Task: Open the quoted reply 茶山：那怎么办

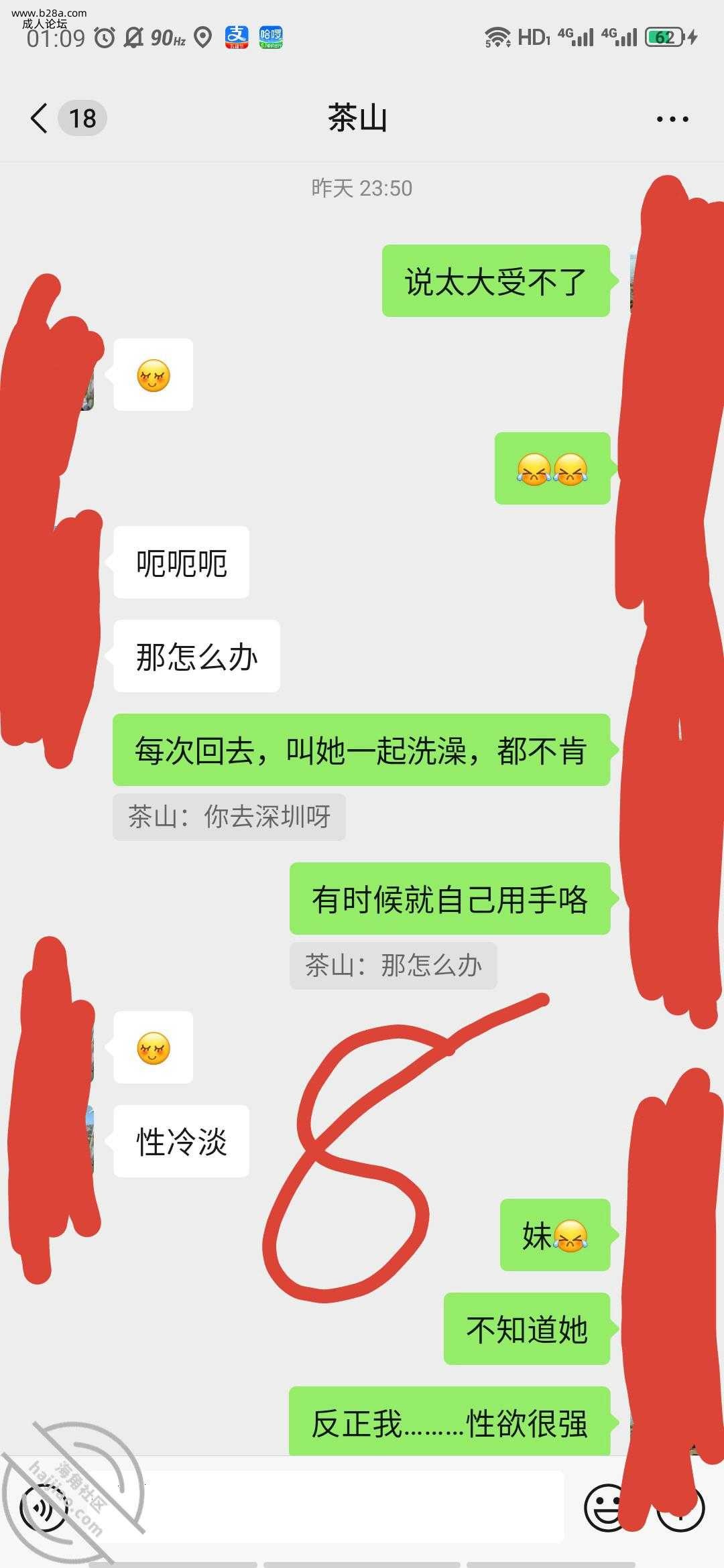Action: pyautogui.click(x=393, y=966)
